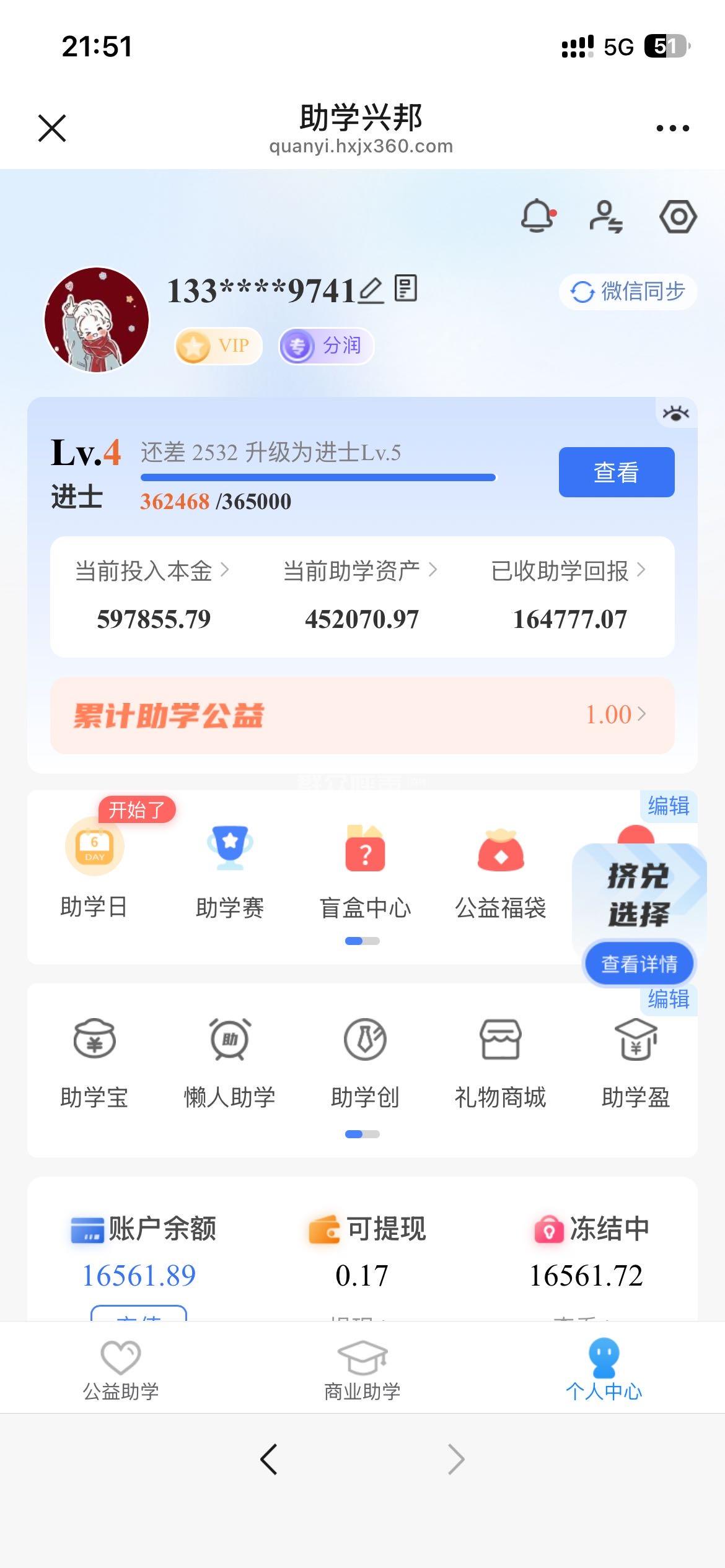Open the notifications bell
The image size is (725, 1568).
tap(537, 216)
